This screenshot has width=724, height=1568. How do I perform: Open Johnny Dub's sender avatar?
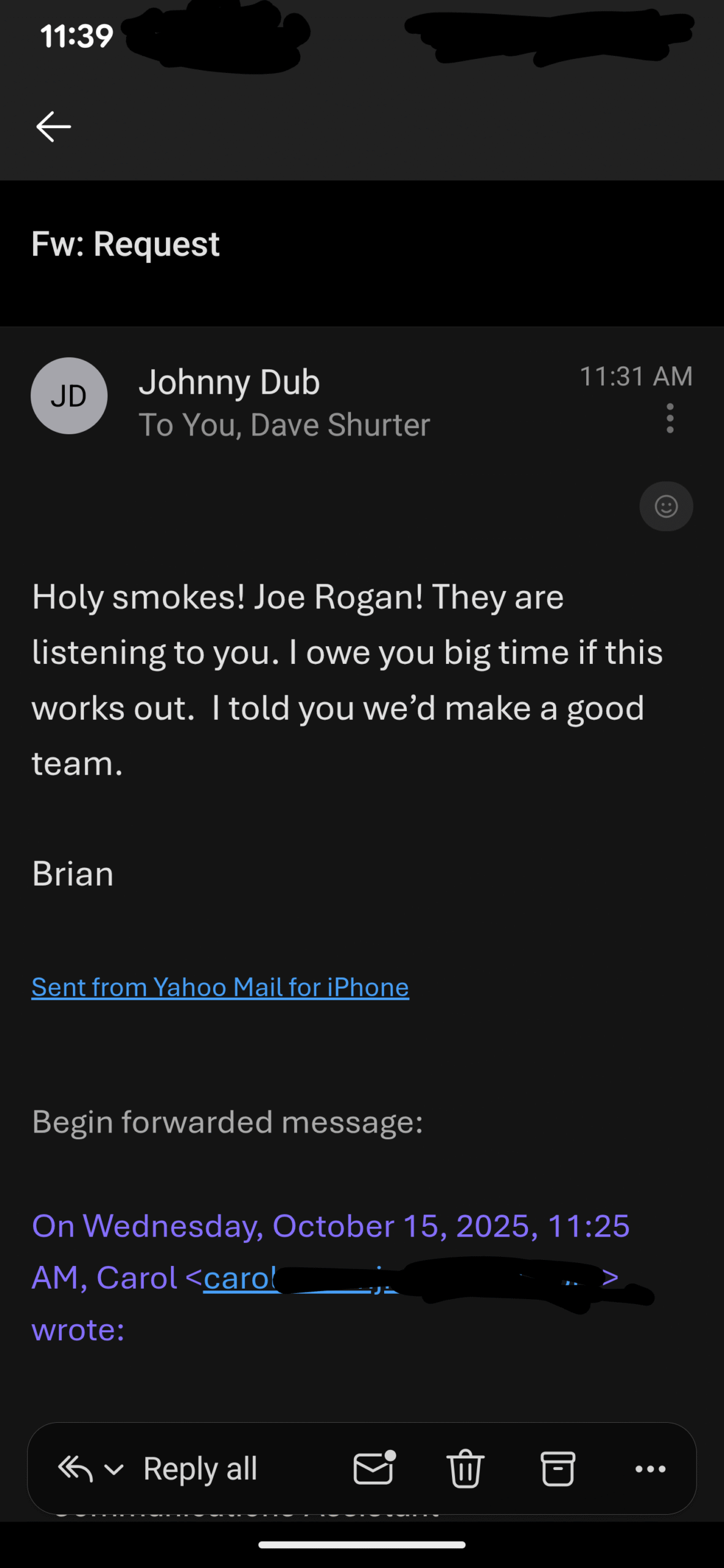click(x=69, y=396)
